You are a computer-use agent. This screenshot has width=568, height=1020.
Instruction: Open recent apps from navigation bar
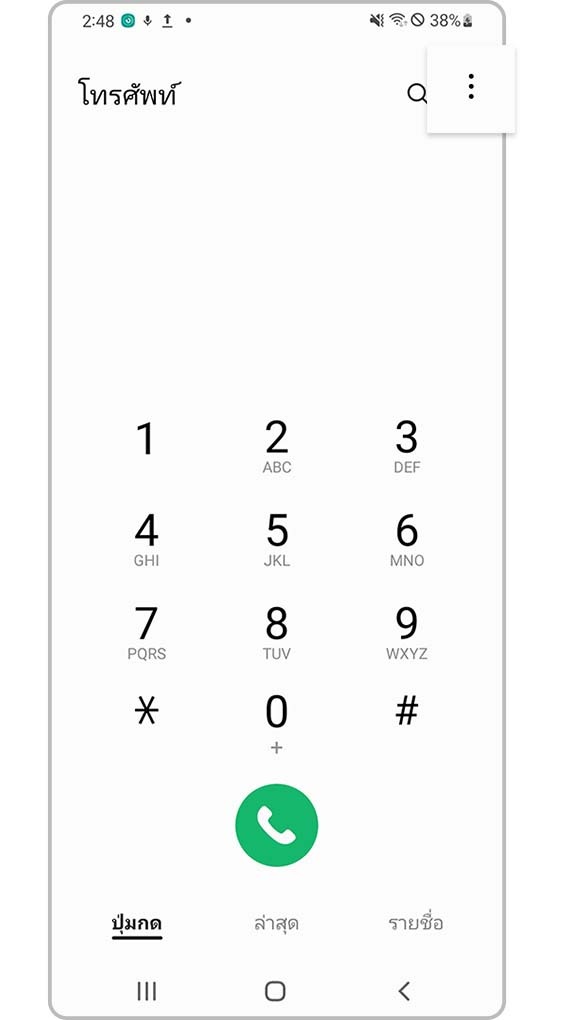pos(146,991)
